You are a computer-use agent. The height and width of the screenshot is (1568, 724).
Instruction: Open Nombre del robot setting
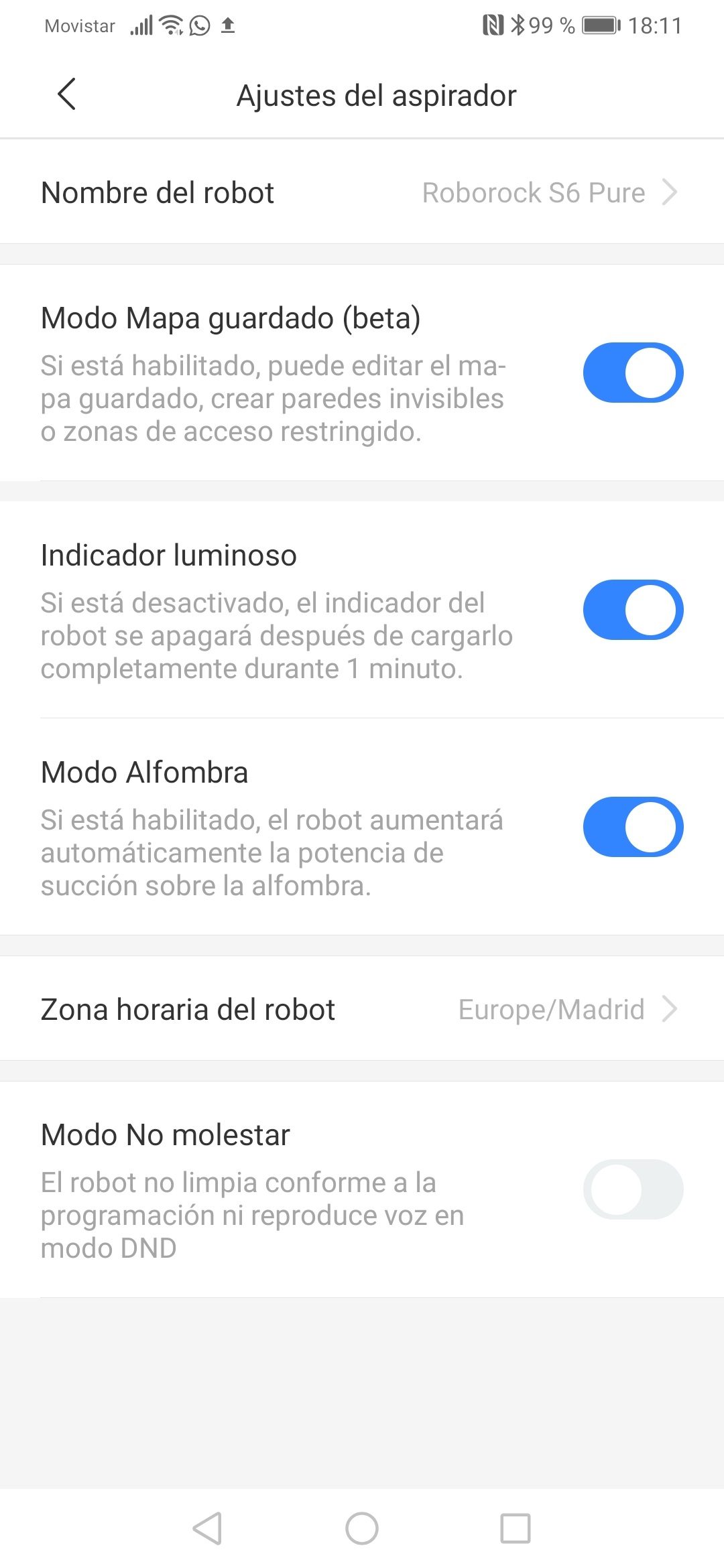pyautogui.click(x=362, y=193)
